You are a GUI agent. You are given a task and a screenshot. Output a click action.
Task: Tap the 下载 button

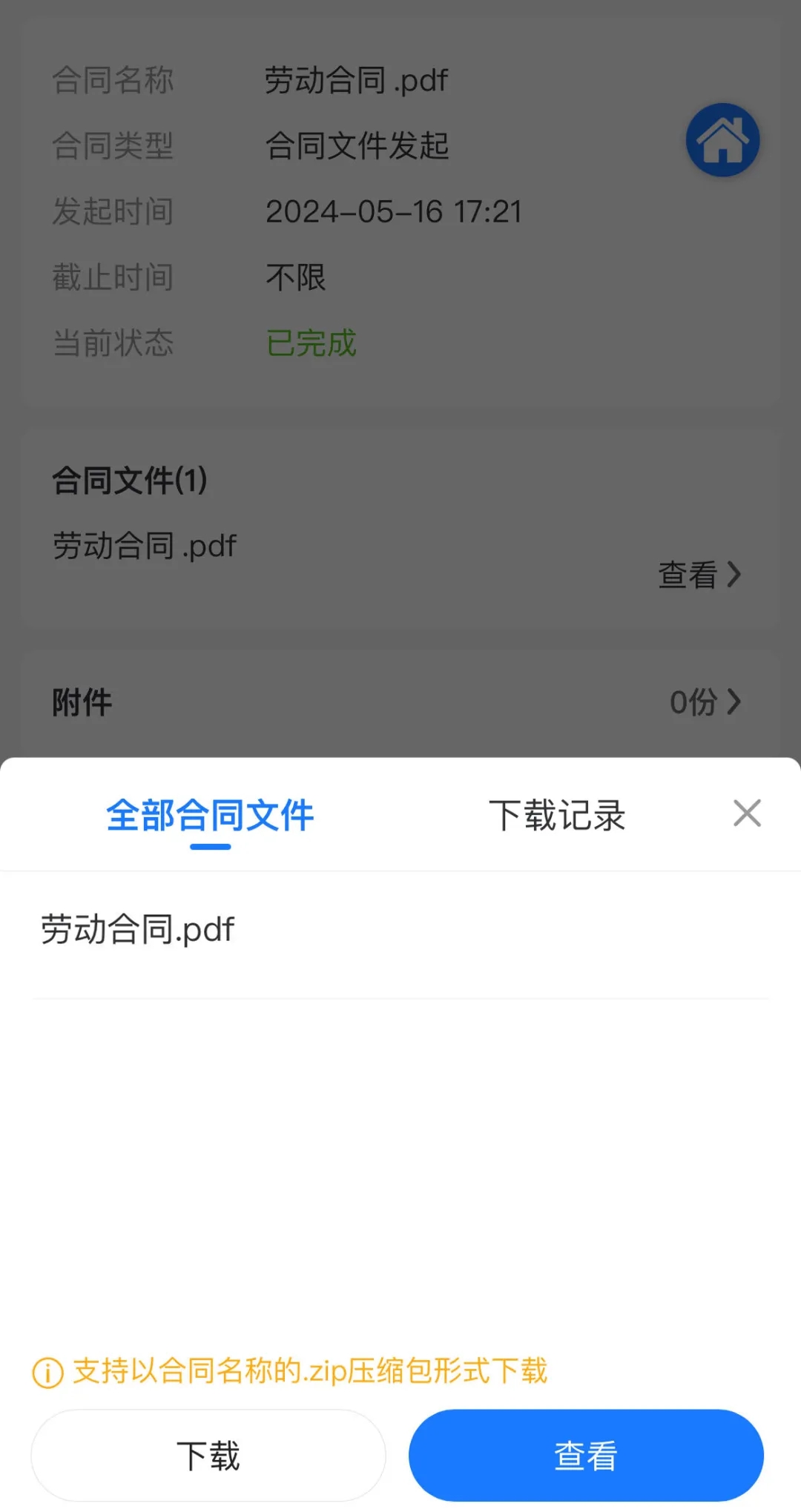[x=208, y=1455]
